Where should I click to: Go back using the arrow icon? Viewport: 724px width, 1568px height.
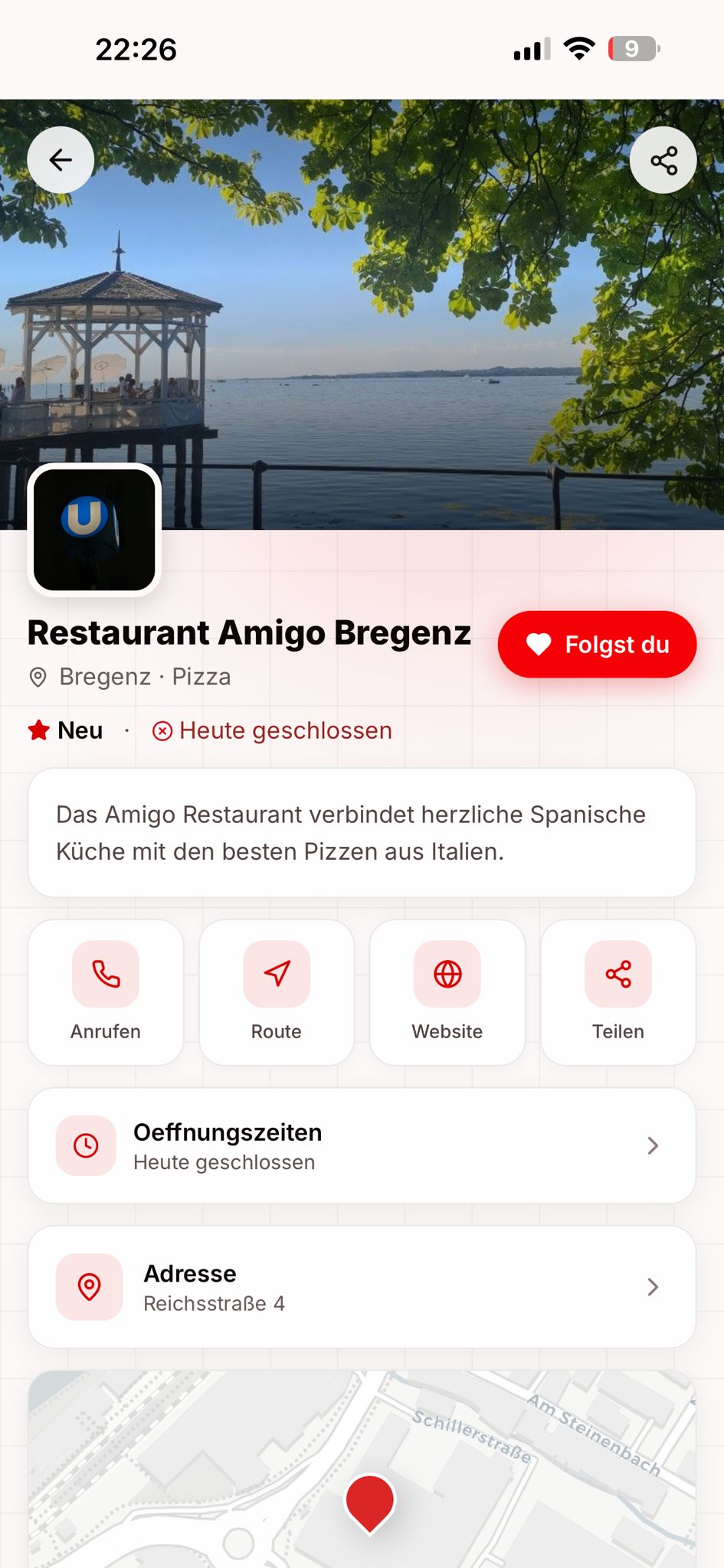pos(61,160)
